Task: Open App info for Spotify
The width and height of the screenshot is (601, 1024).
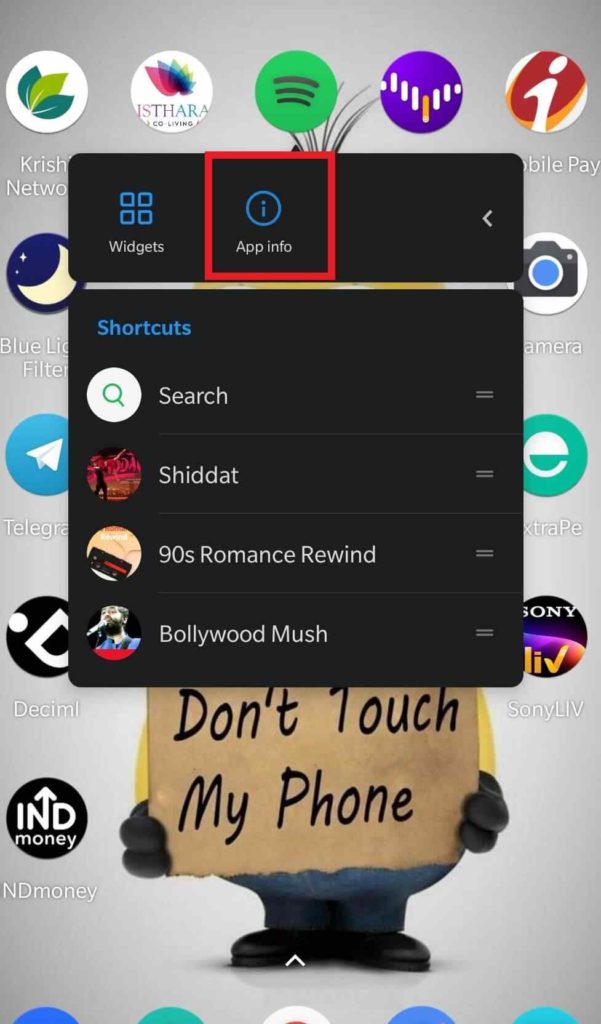Action: [264, 221]
